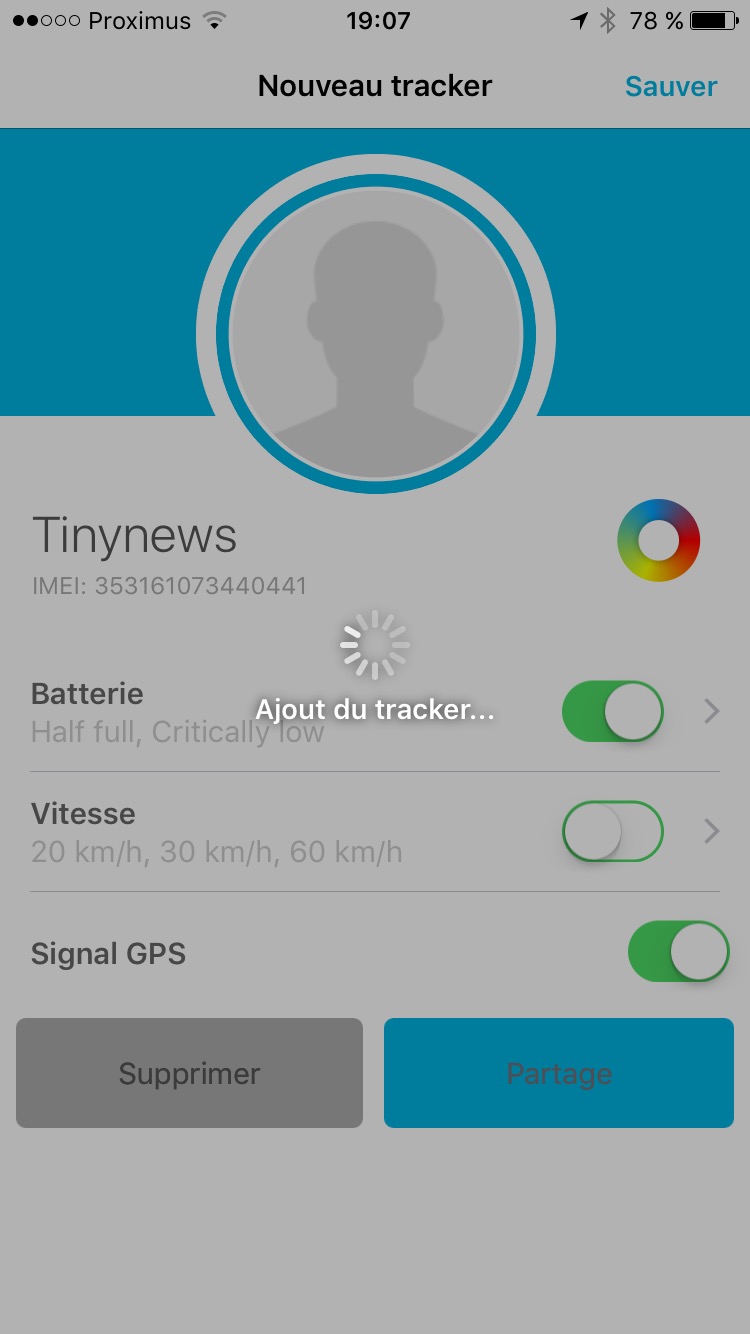Viewport: 750px width, 1334px height.
Task: Open Batterie alert settings chevron
Action: (711, 711)
